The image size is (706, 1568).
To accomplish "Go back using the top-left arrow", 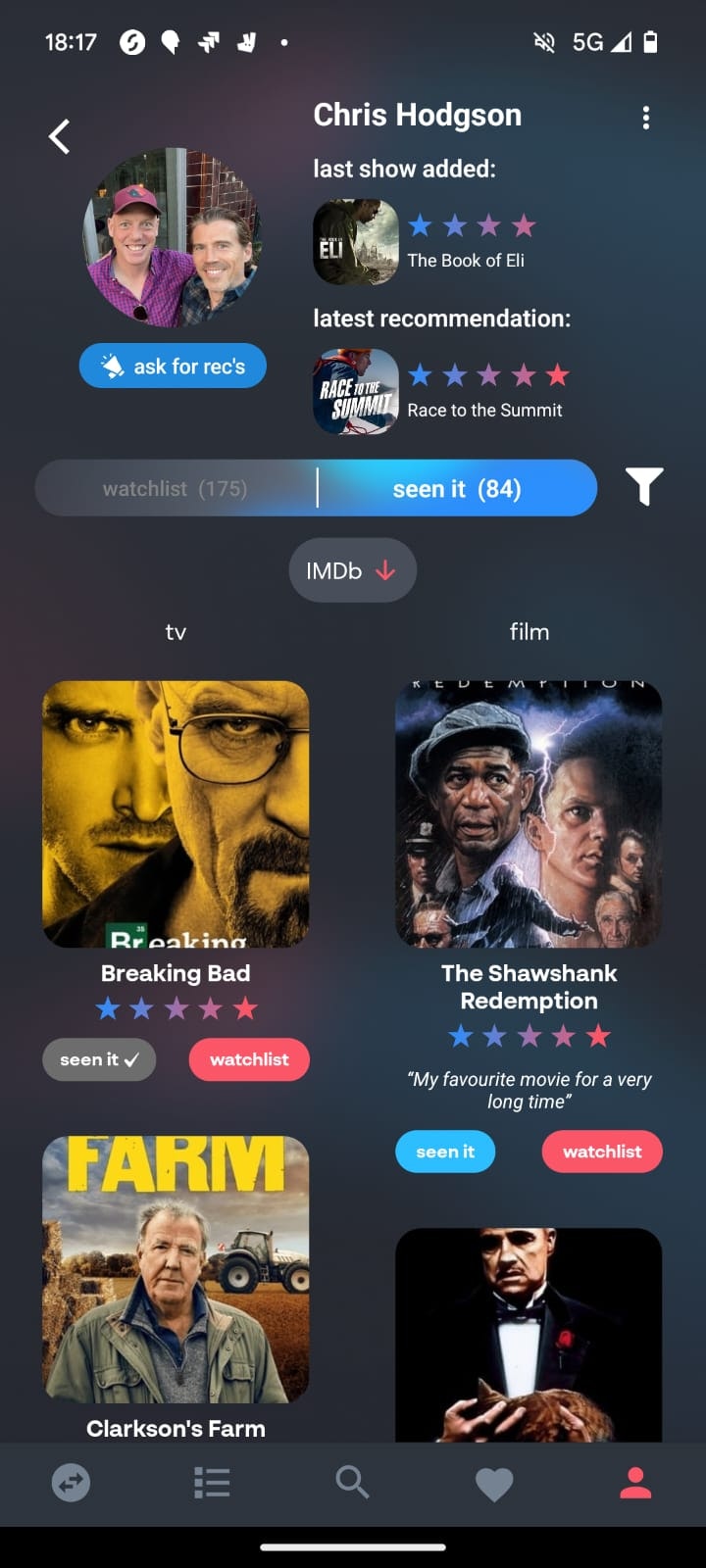I will pyautogui.click(x=60, y=136).
